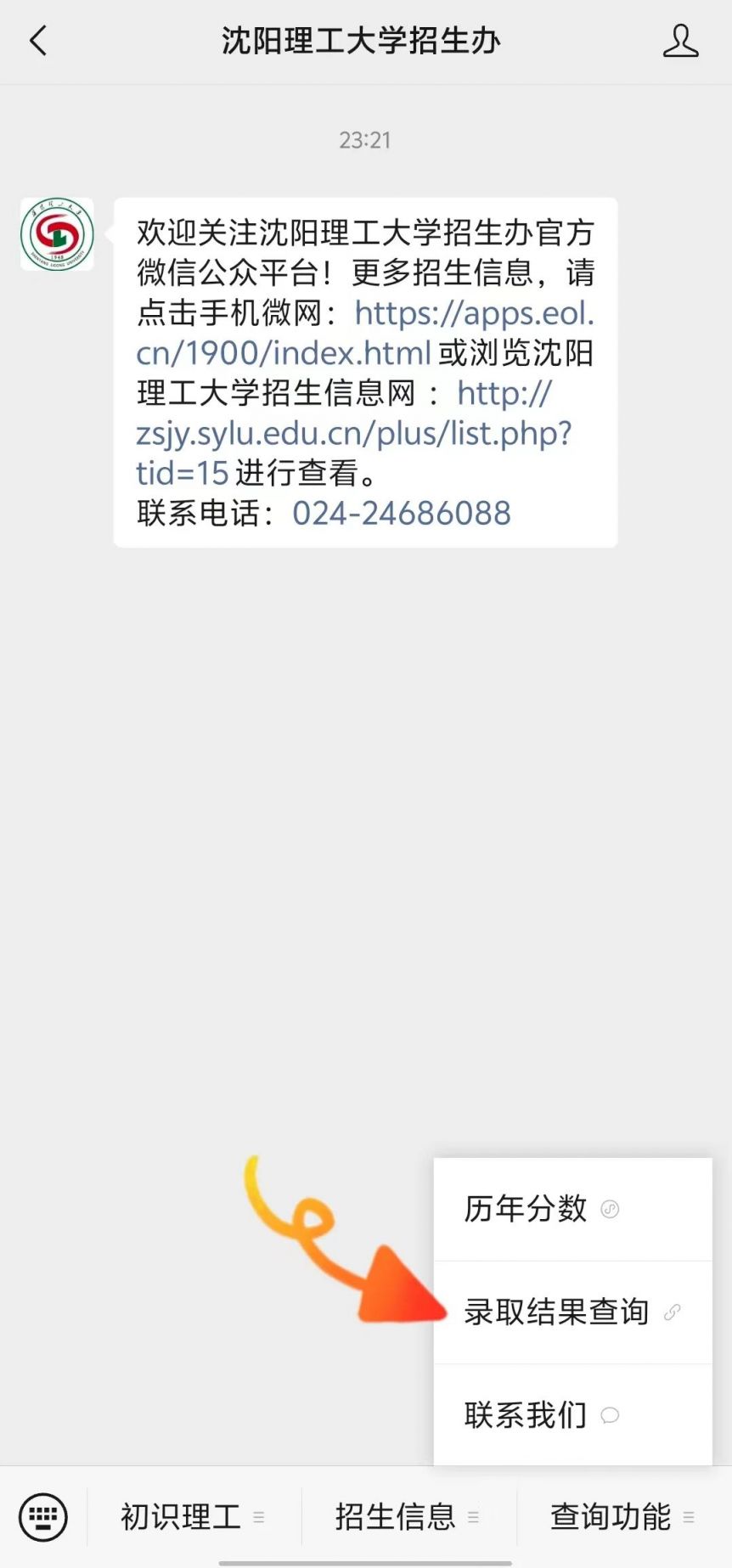The height and width of the screenshot is (1568, 732).
Task: Expand the 初识理工 bottom menu
Action: tap(194, 1516)
